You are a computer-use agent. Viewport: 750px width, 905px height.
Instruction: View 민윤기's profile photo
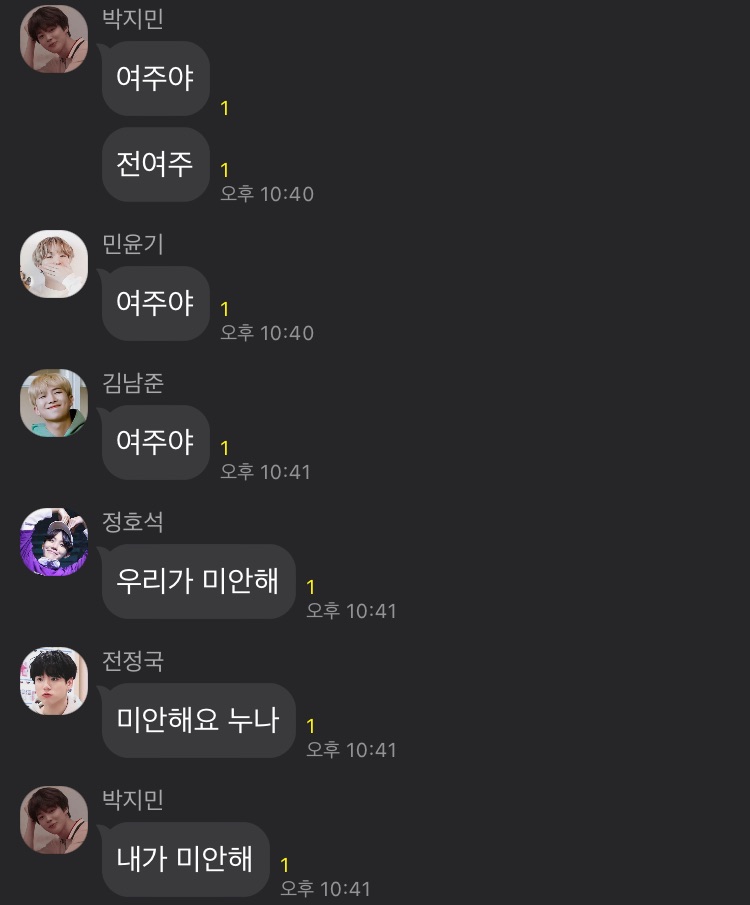54,264
